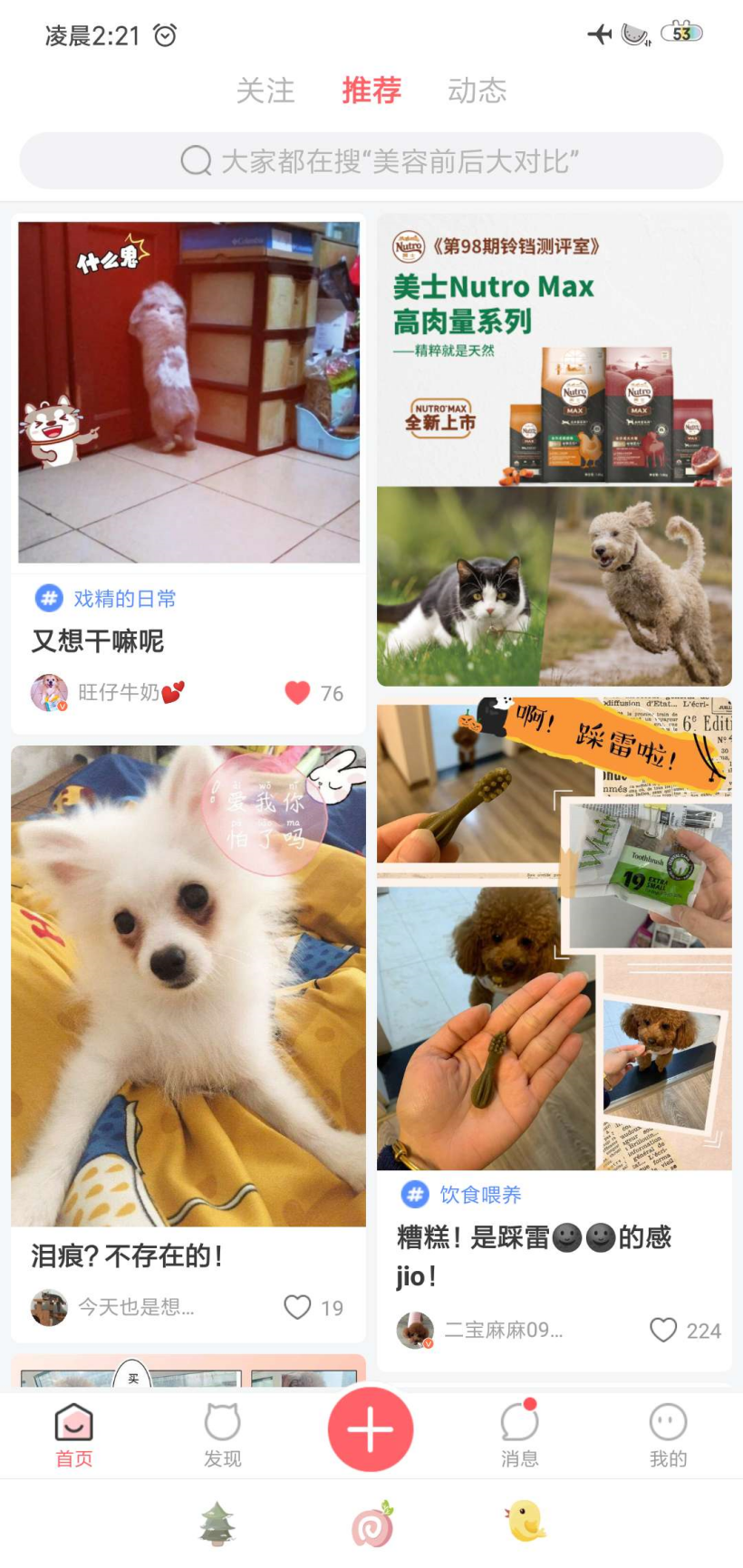Select the 推荐 tab

pyautogui.click(x=371, y=91)
